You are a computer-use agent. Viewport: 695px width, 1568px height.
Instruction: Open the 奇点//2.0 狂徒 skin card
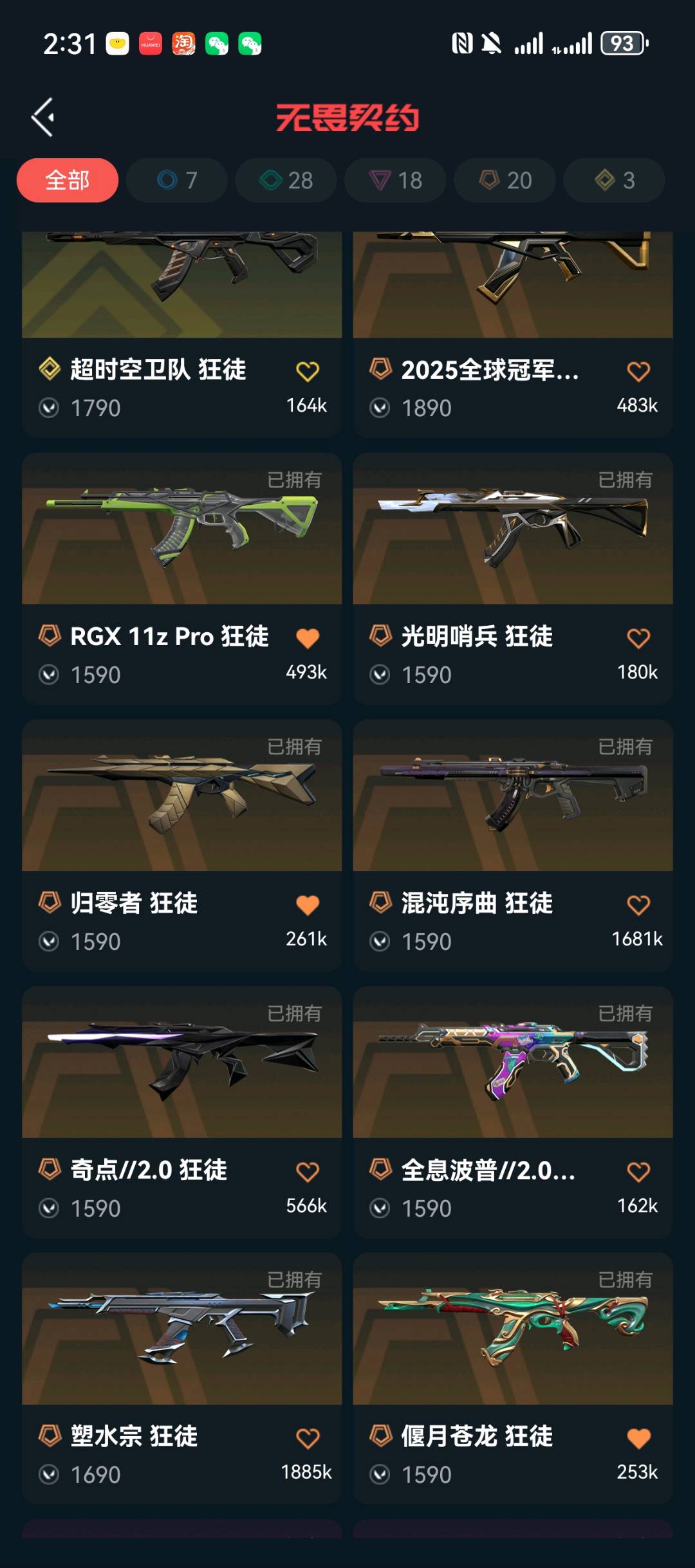point(181,1062)
